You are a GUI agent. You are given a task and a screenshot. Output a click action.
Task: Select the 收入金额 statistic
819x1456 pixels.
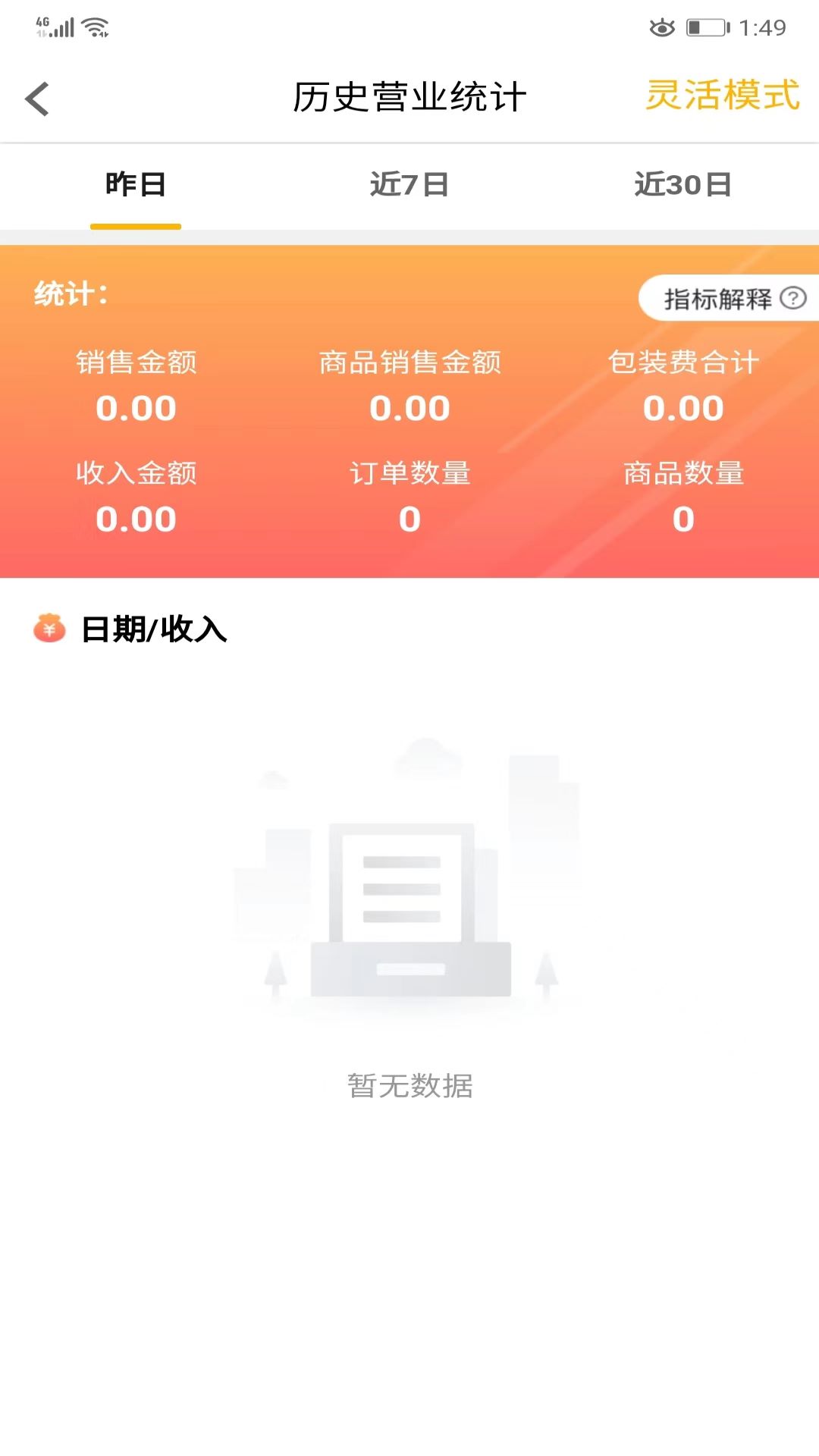136,519
